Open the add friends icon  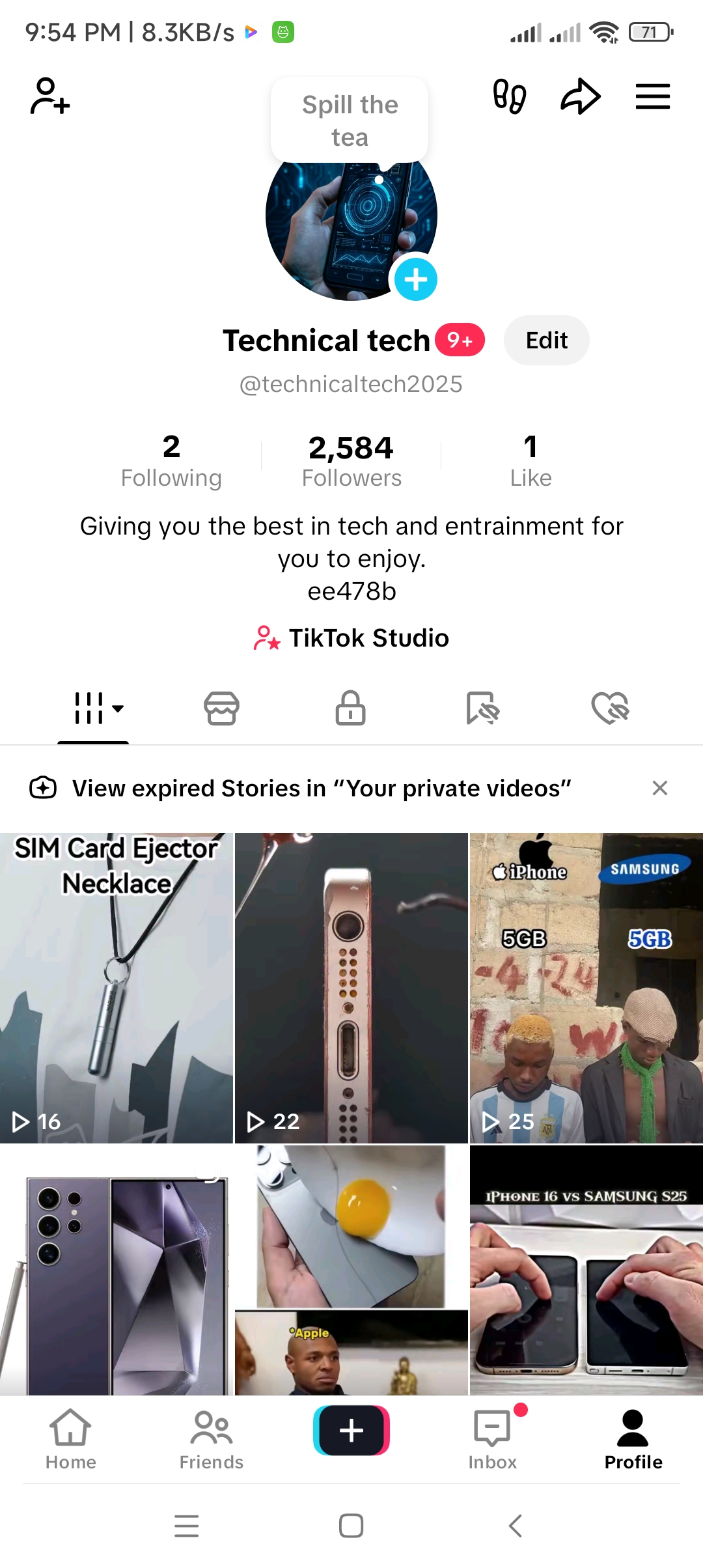pos(49,96)
